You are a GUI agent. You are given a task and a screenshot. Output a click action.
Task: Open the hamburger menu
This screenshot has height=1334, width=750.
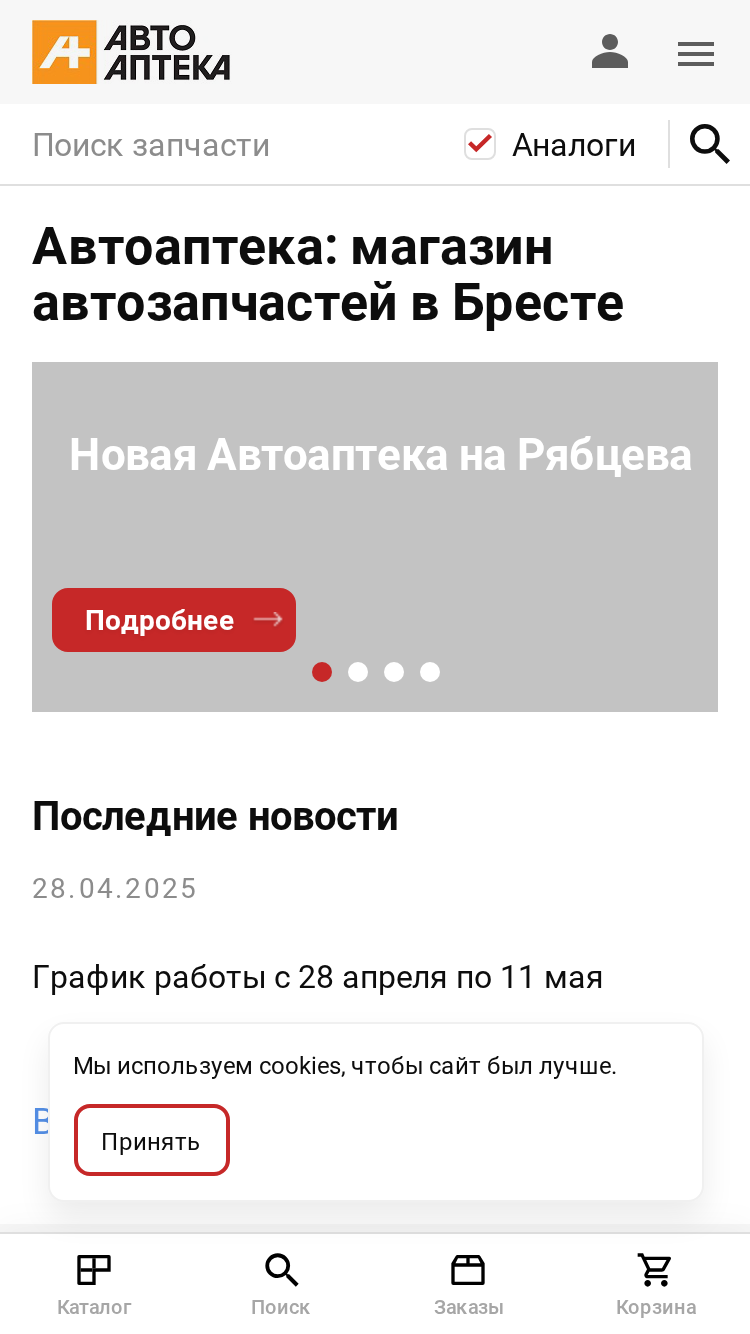[696, 54]
